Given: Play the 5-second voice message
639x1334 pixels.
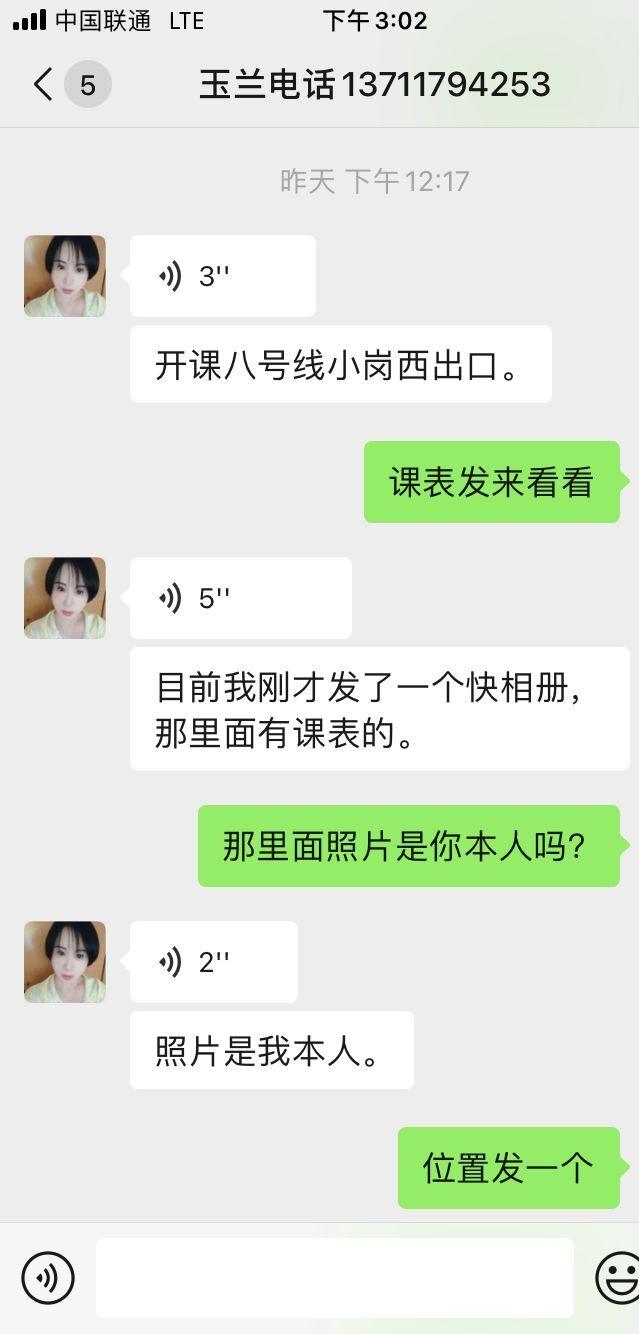Looking at the screenshot, I should 240,598.
